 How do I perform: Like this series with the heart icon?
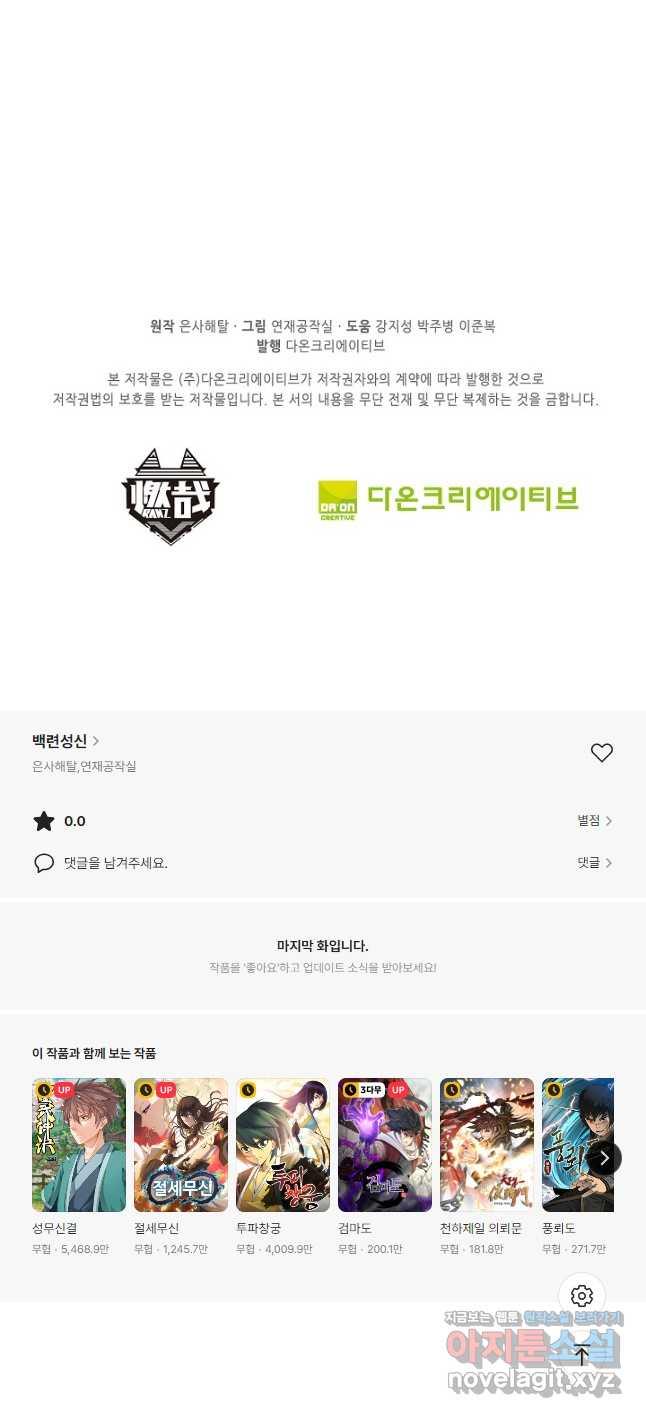tap(601, 753)
